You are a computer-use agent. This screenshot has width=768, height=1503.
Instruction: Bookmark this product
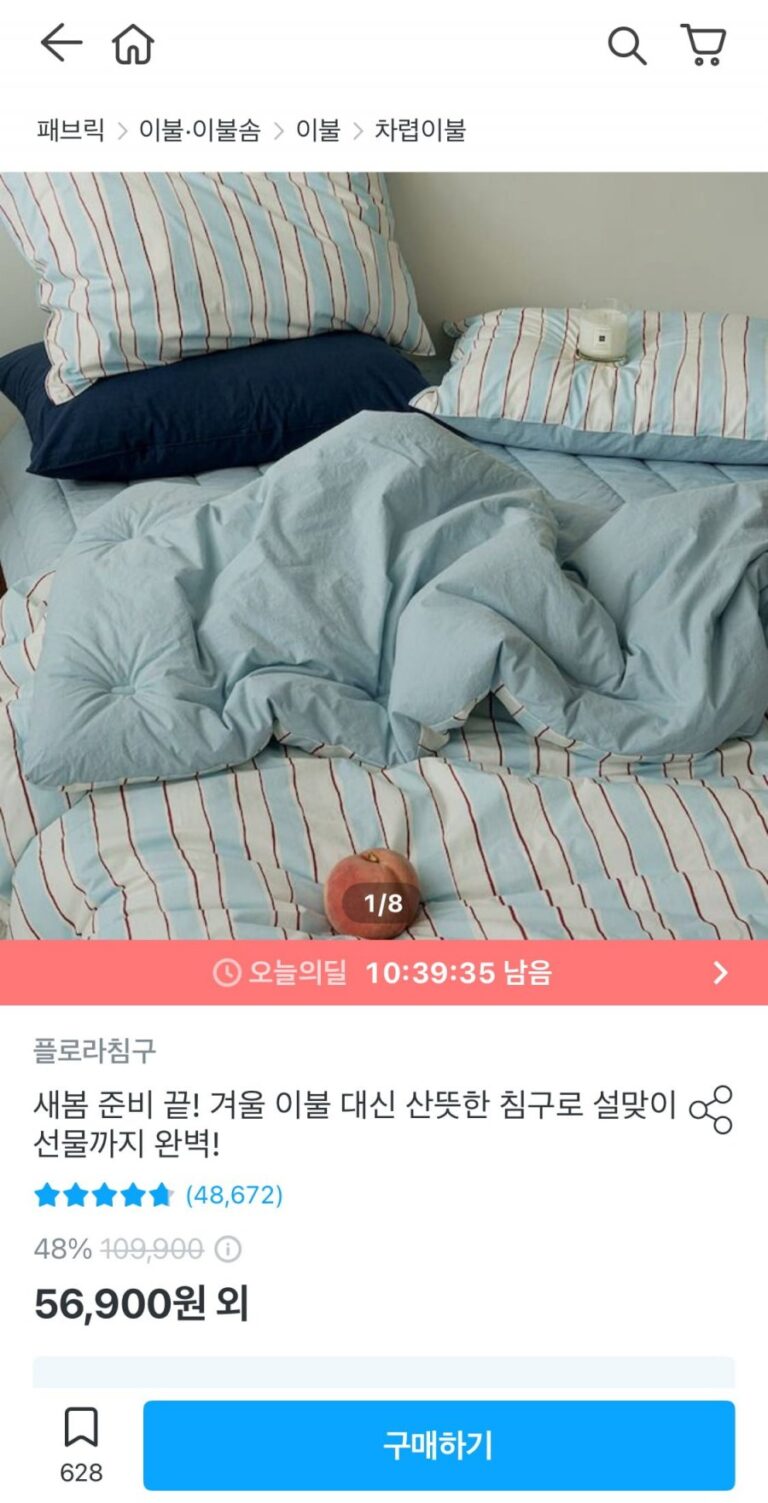click(81, 1443)
